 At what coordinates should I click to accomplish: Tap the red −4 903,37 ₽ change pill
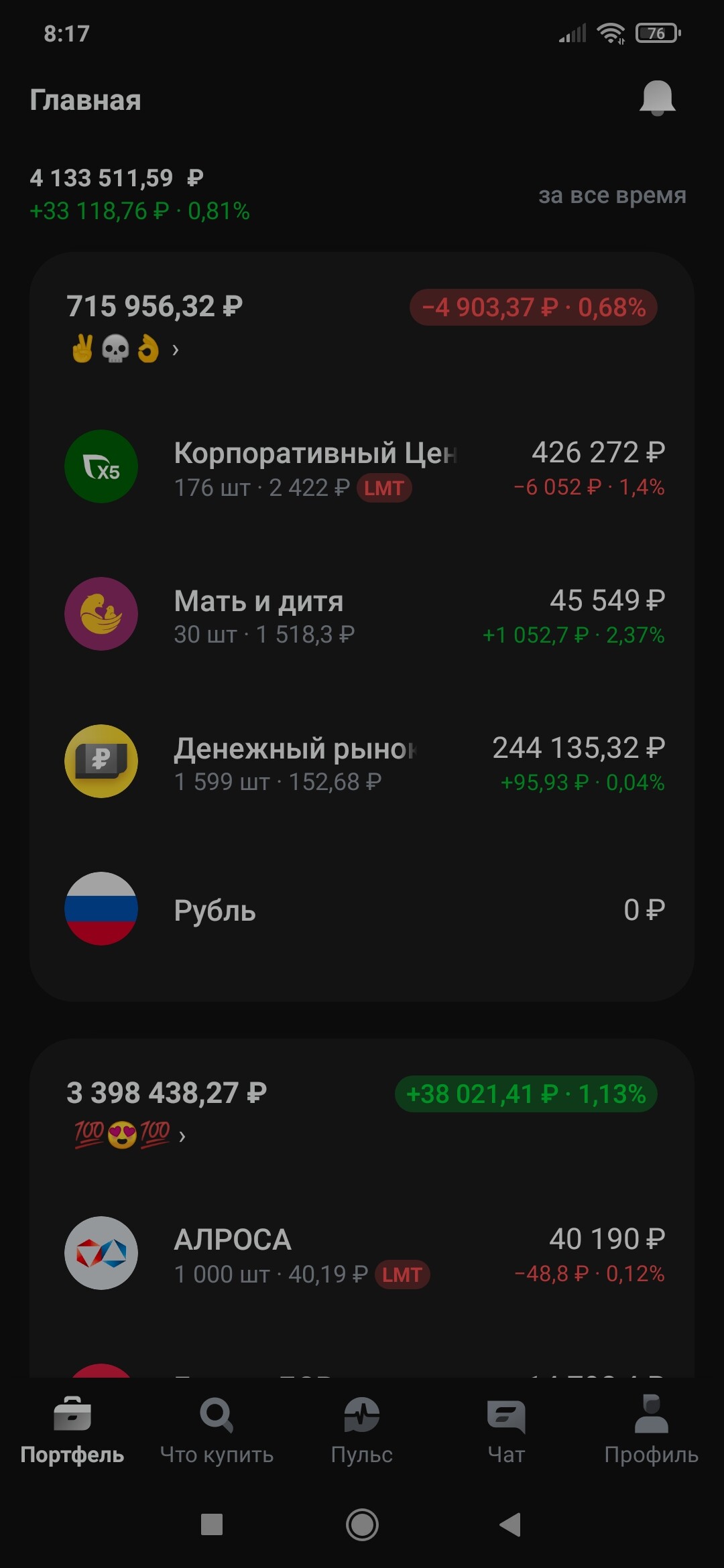pos(533,308)
